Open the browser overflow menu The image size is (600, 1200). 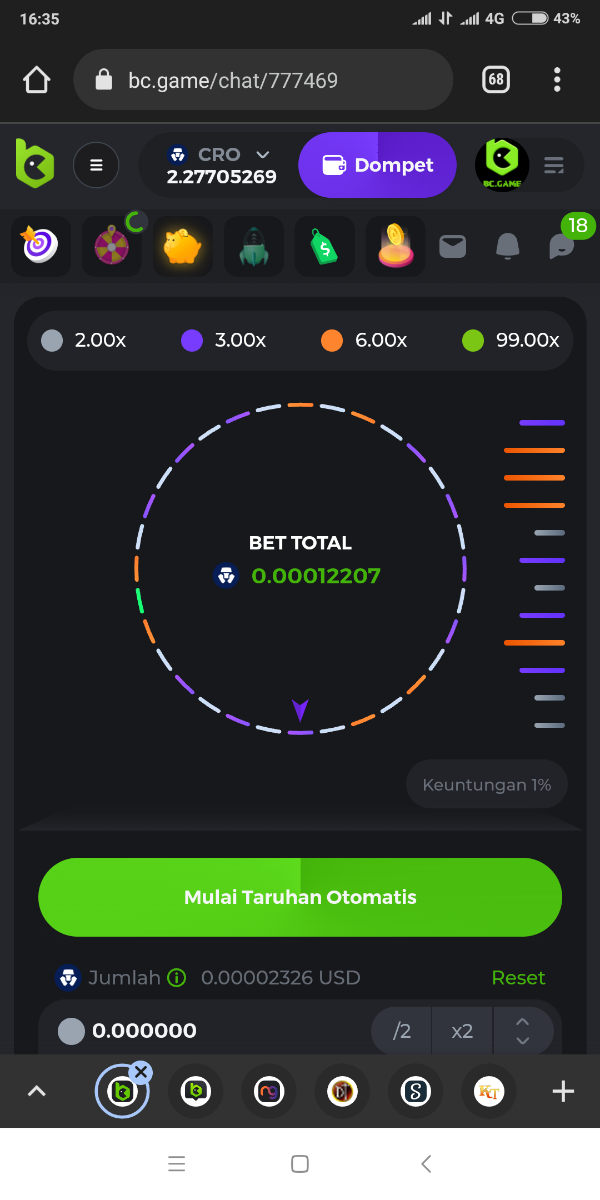(557, 80)
